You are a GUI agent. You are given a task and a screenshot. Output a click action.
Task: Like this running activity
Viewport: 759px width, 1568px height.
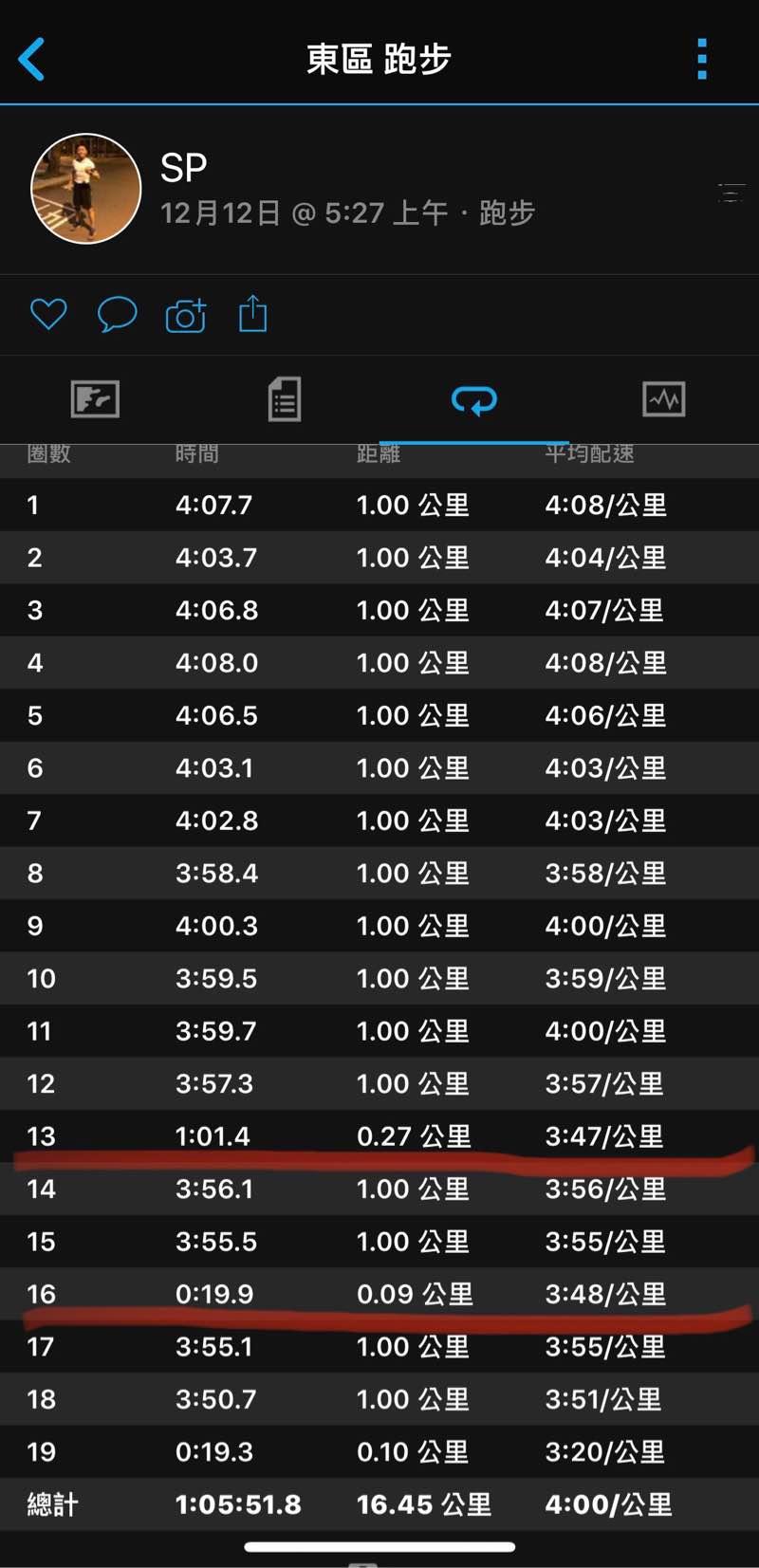click(48, 314)
